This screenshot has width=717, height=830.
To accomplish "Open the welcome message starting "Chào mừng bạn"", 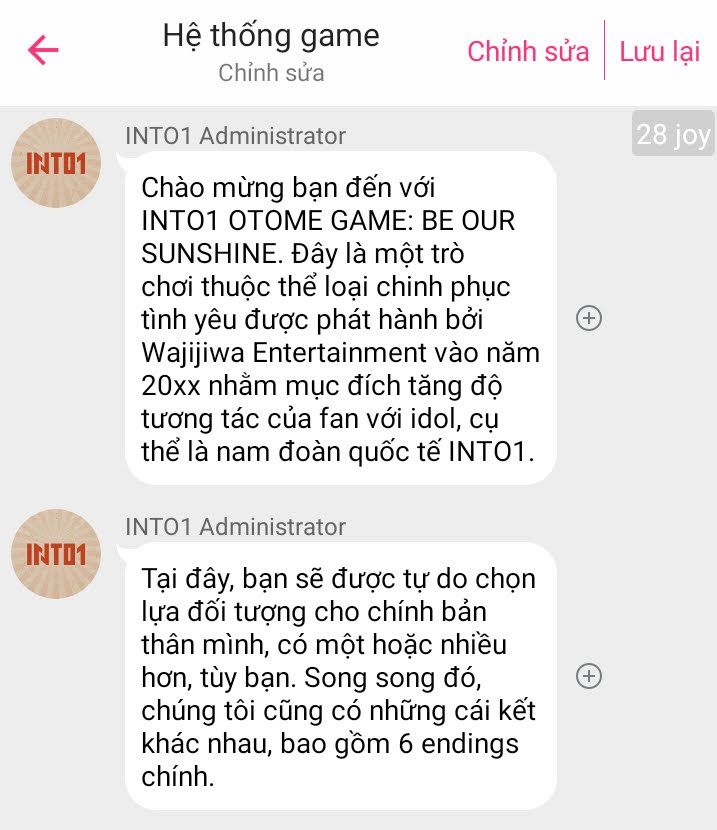I will tap(340, 318).
